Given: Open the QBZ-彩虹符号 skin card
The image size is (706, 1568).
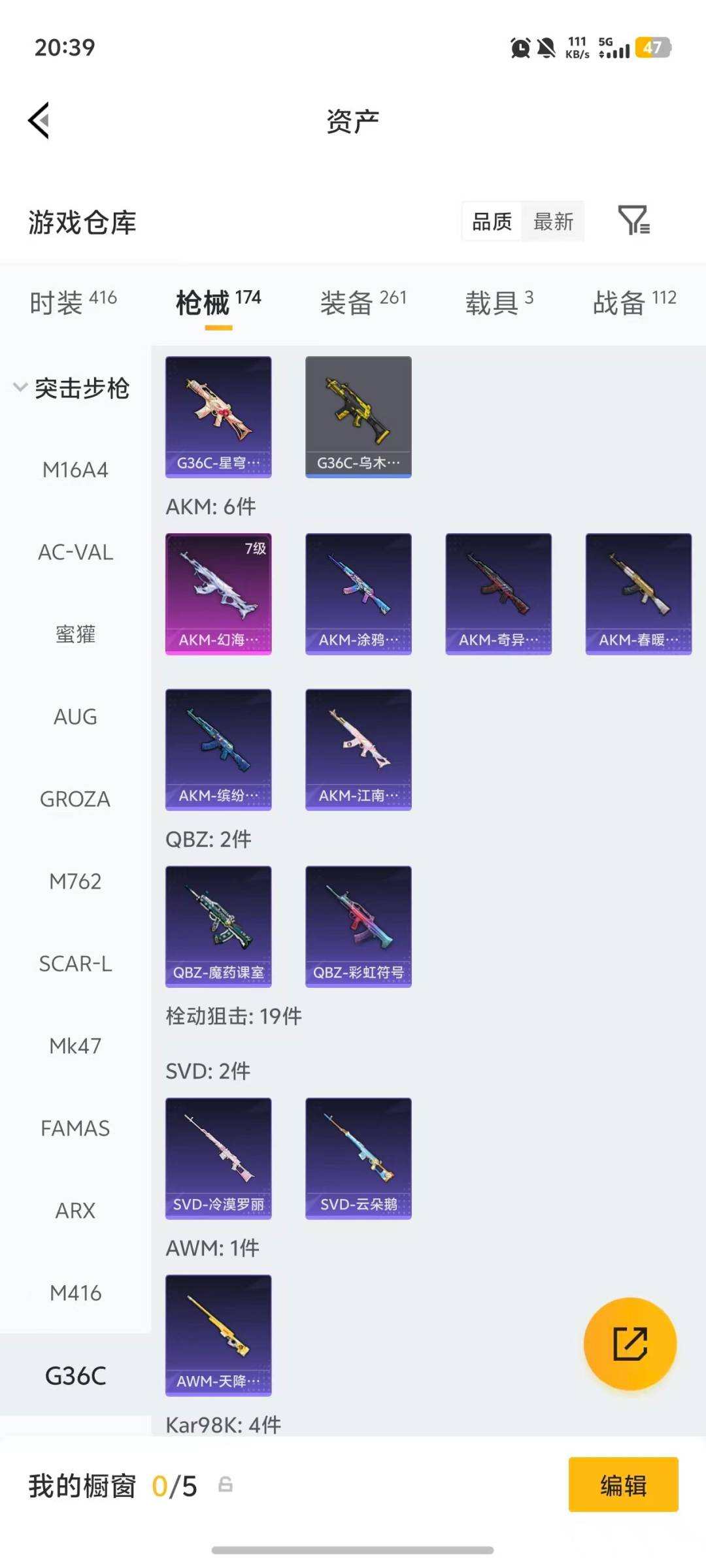Looking at the screenshot, I should (x=358, y=926).
